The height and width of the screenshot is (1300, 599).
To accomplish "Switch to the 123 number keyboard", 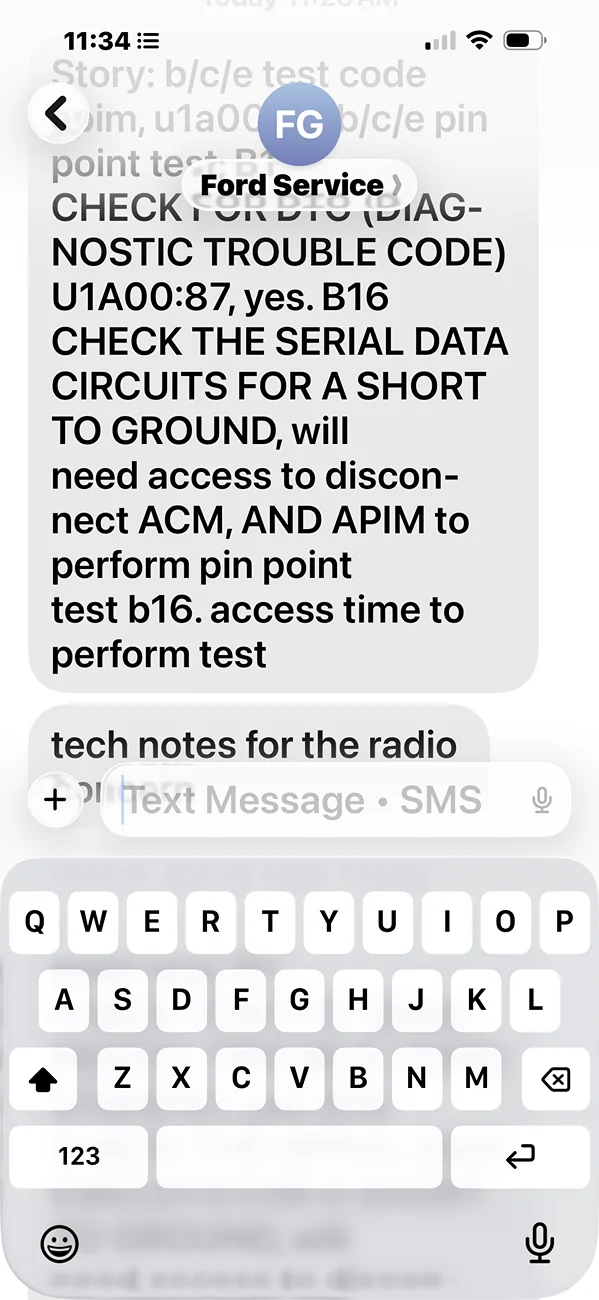I will click(x=79, y=1157).
